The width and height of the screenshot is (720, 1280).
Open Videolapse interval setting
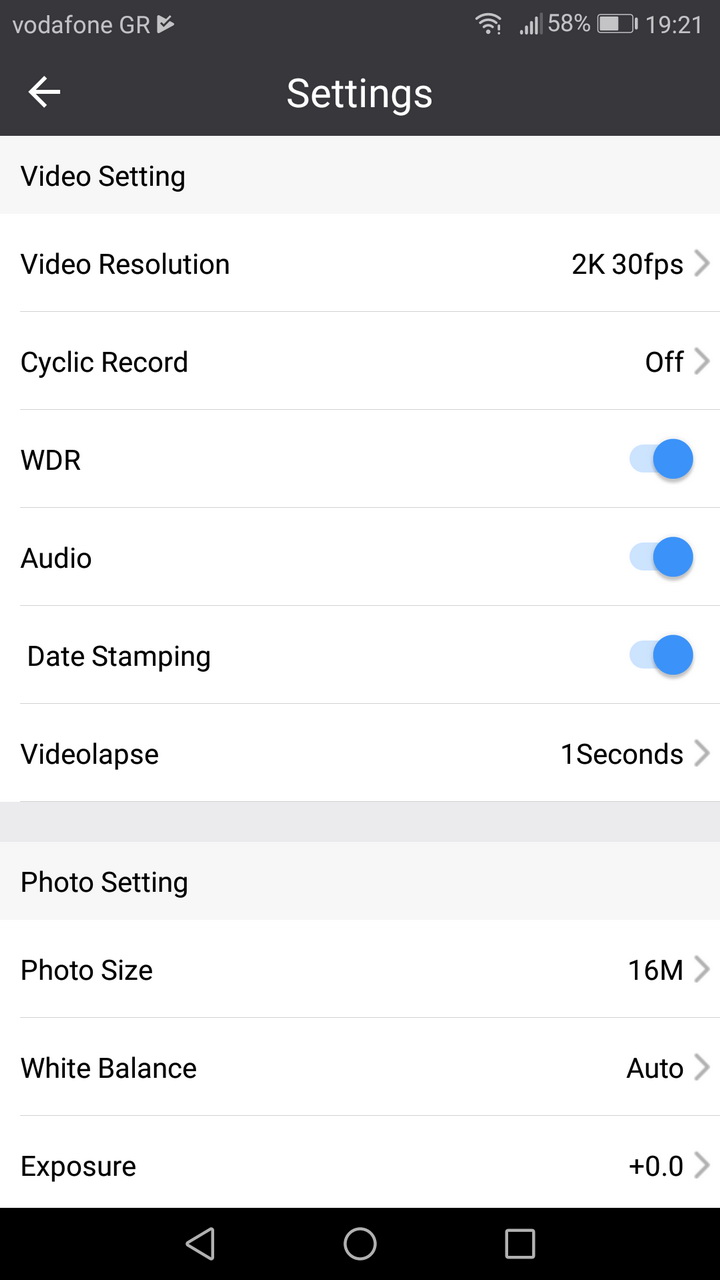(x=360, y=754)
